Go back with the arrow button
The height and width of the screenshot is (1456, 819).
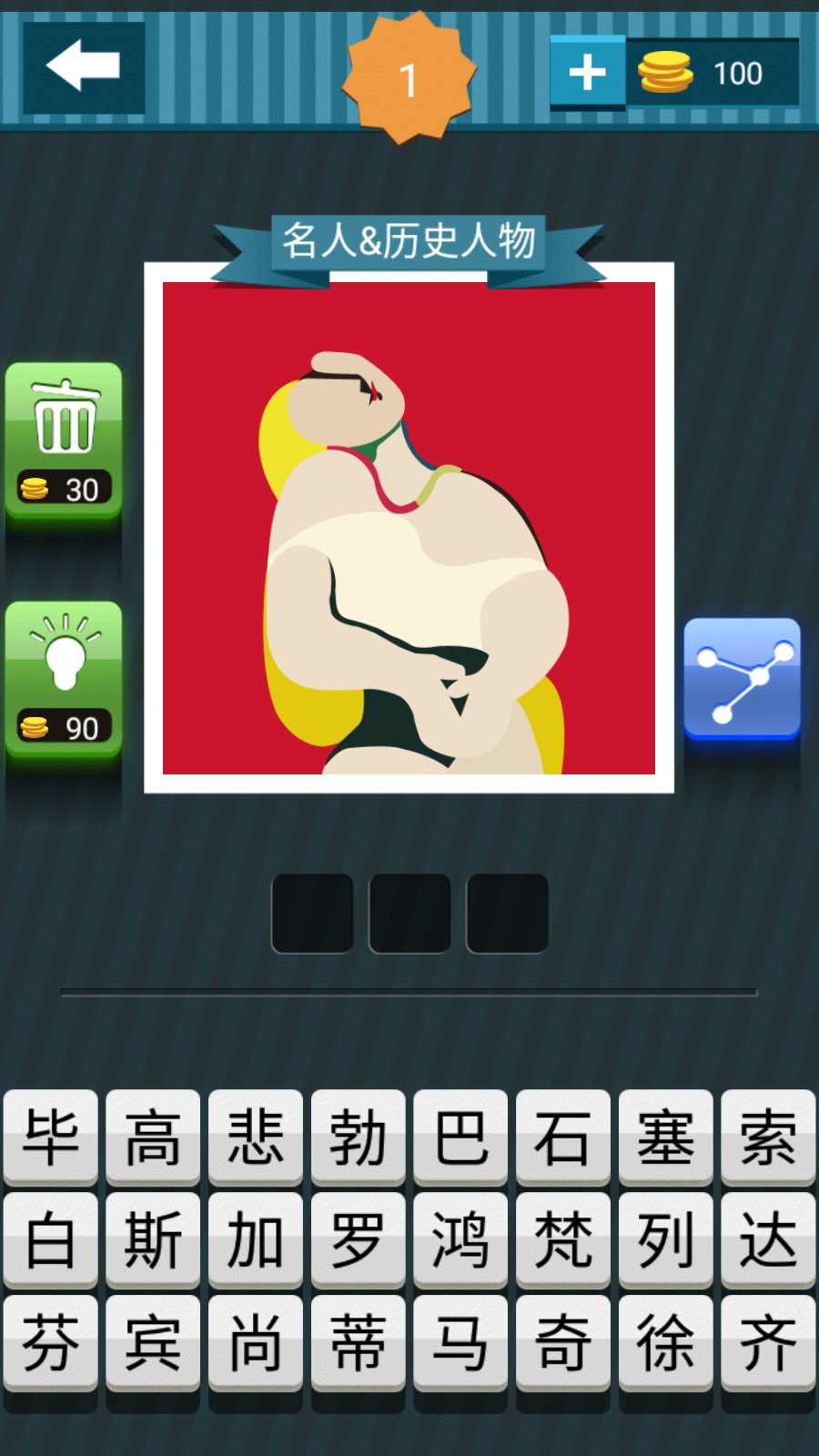click(x=83, y=67)
